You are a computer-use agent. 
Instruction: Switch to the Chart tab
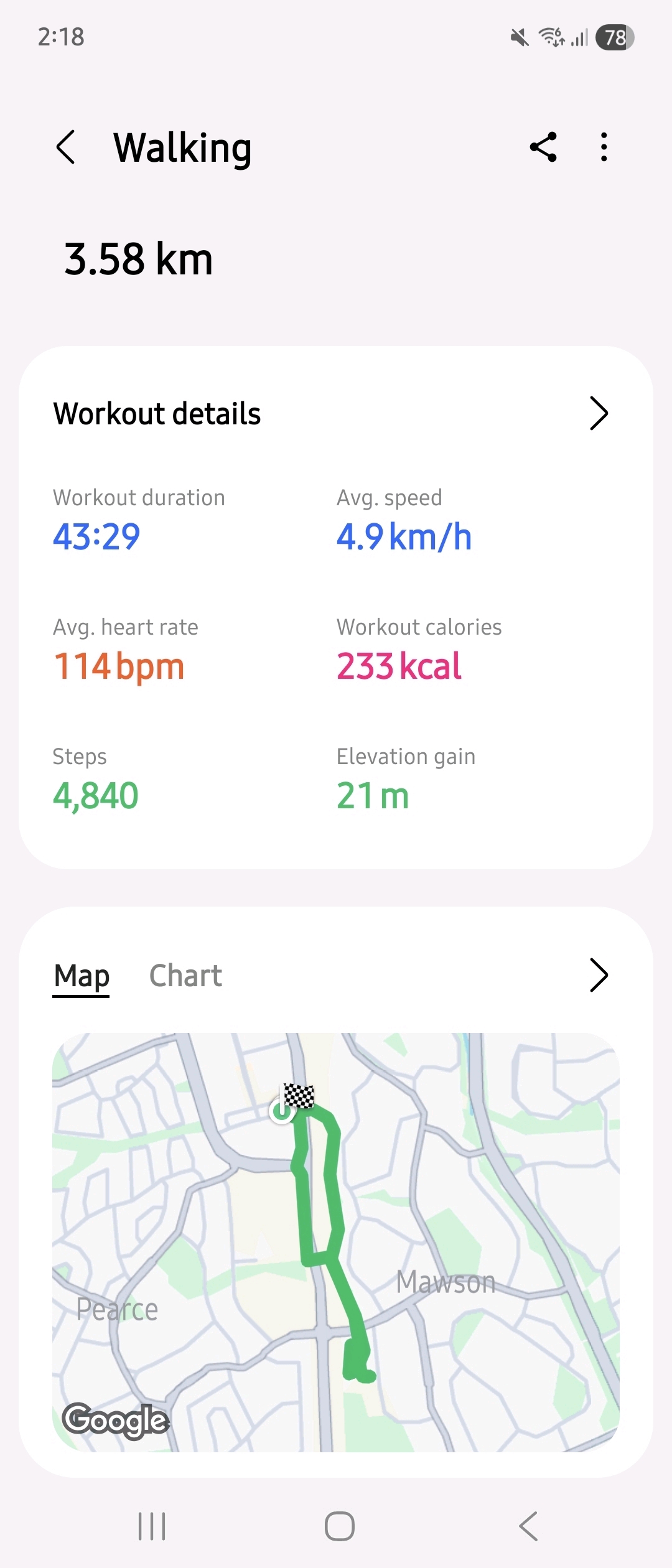tap(185, 975)
